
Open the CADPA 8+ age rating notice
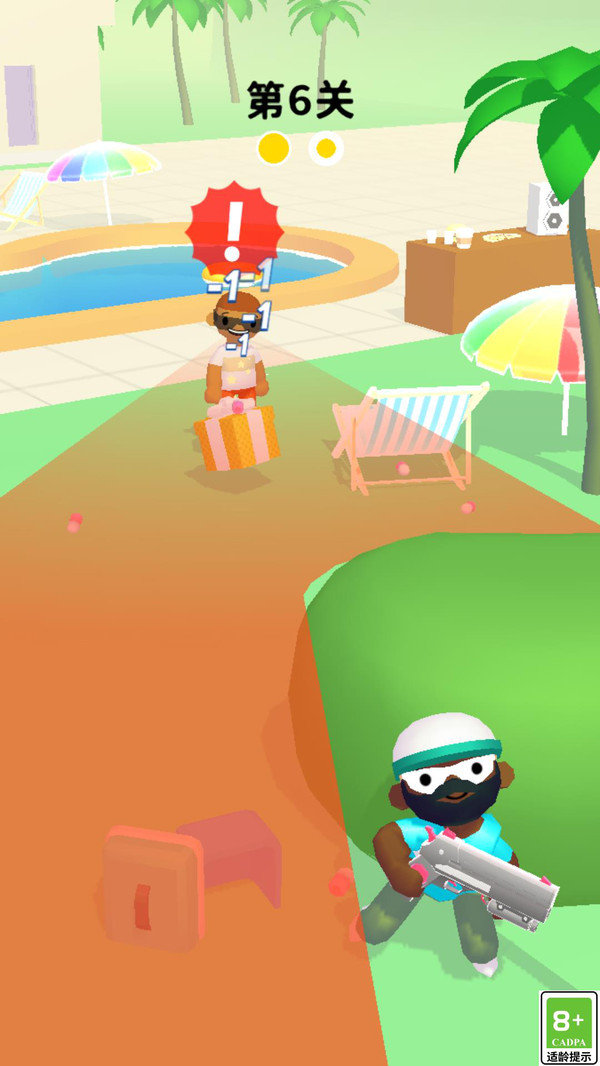(x=568, y=1027)
